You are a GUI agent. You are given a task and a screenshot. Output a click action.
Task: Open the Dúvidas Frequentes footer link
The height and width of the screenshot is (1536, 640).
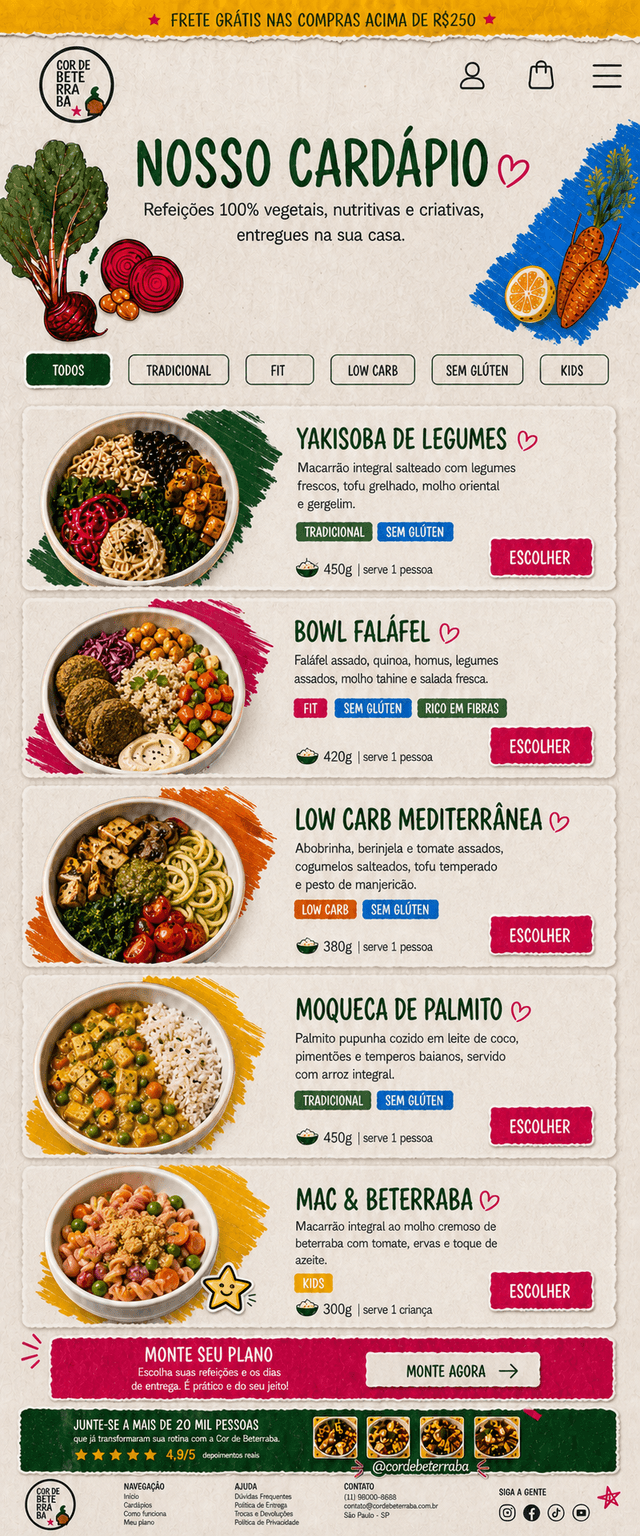(263, 1497)
